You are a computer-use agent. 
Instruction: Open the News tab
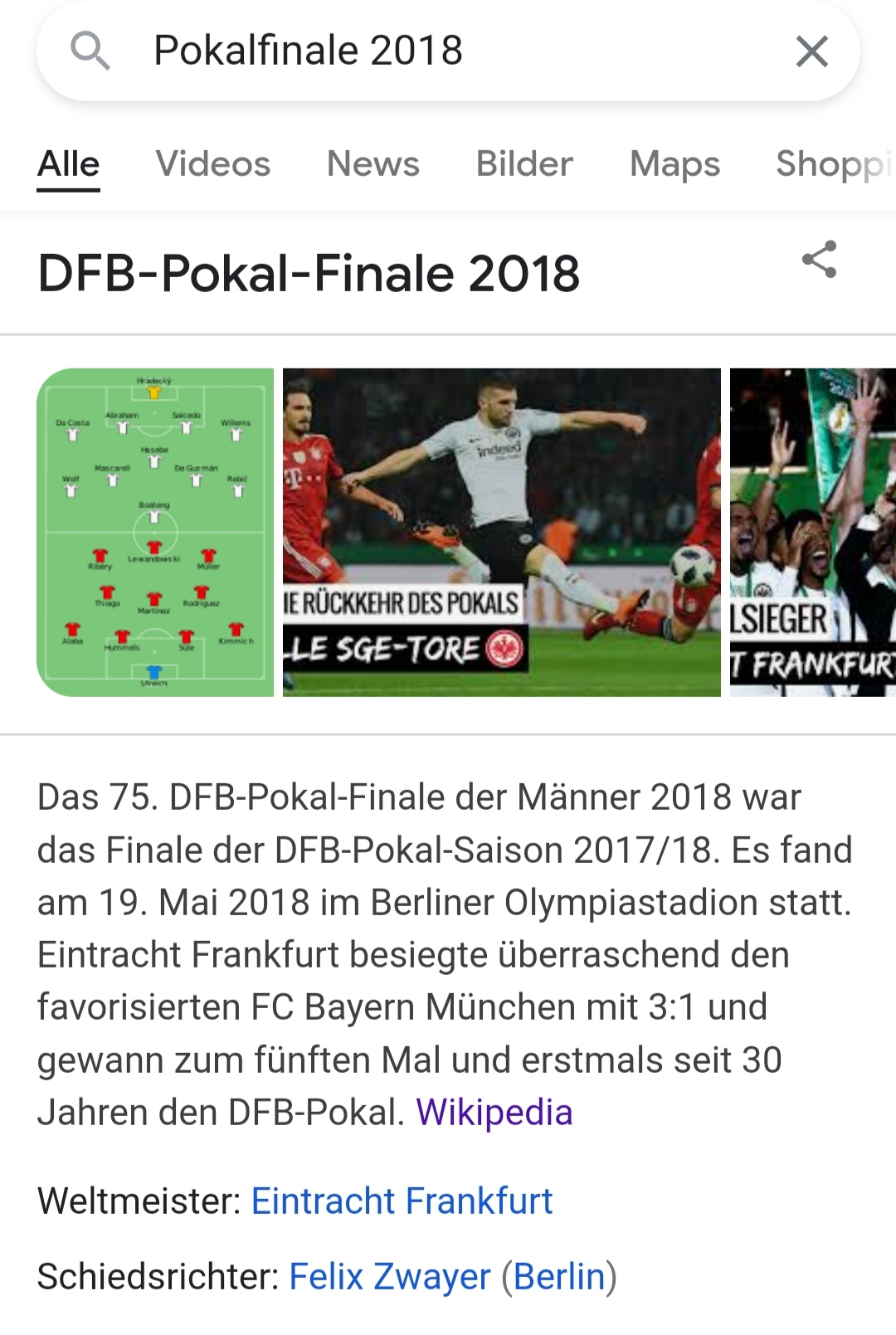point(373,164)
